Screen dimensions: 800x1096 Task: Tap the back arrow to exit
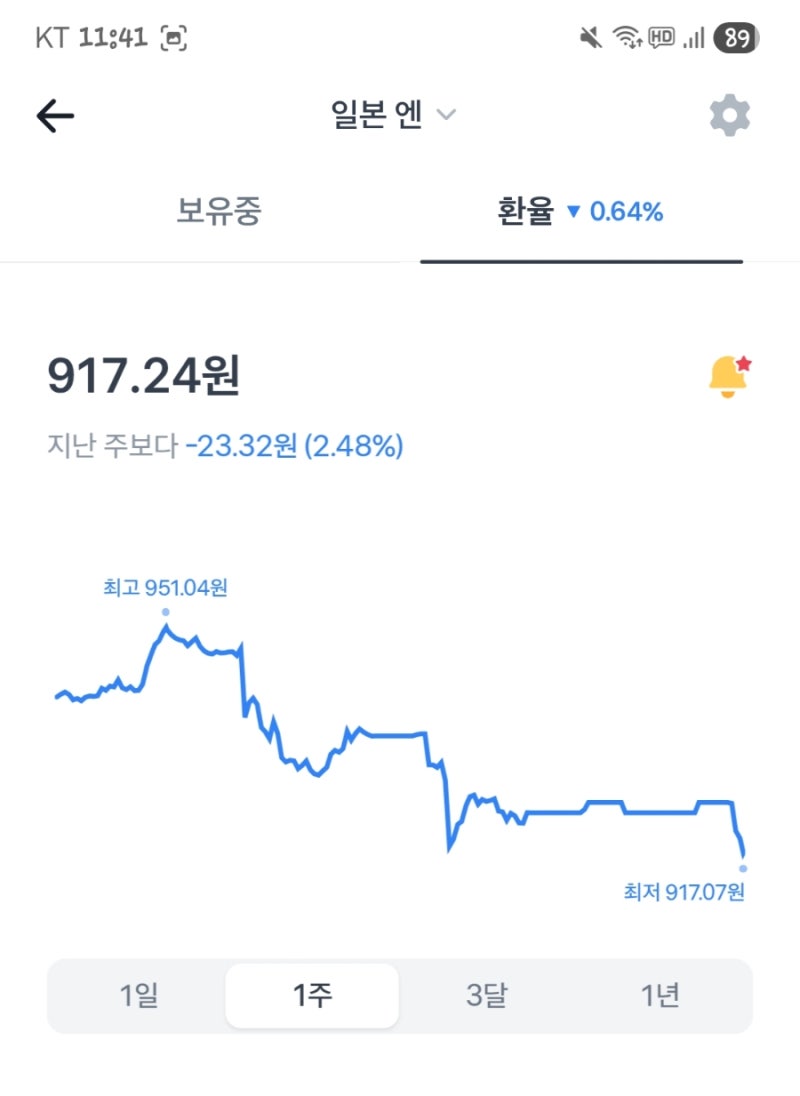click(x=54, y=114)
